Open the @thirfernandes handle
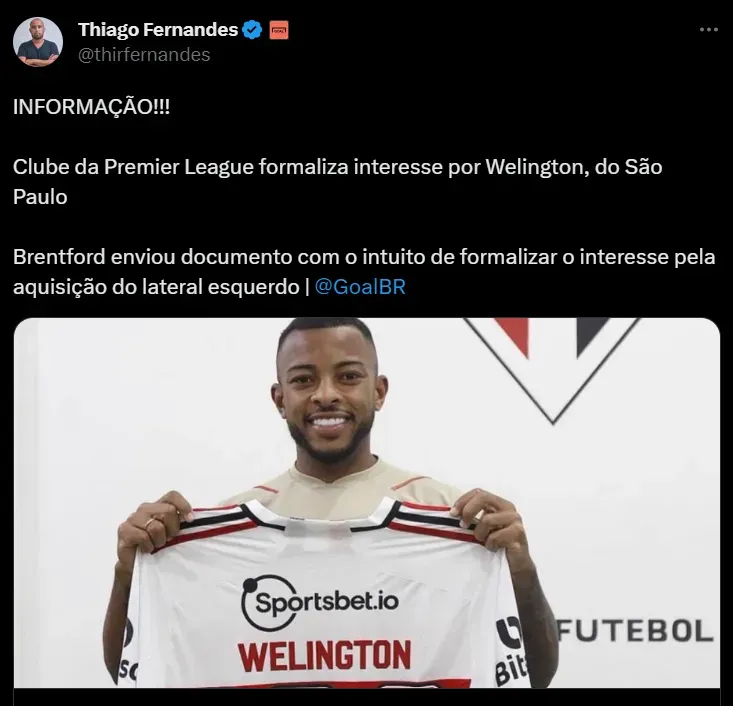 tap(144, 55)
